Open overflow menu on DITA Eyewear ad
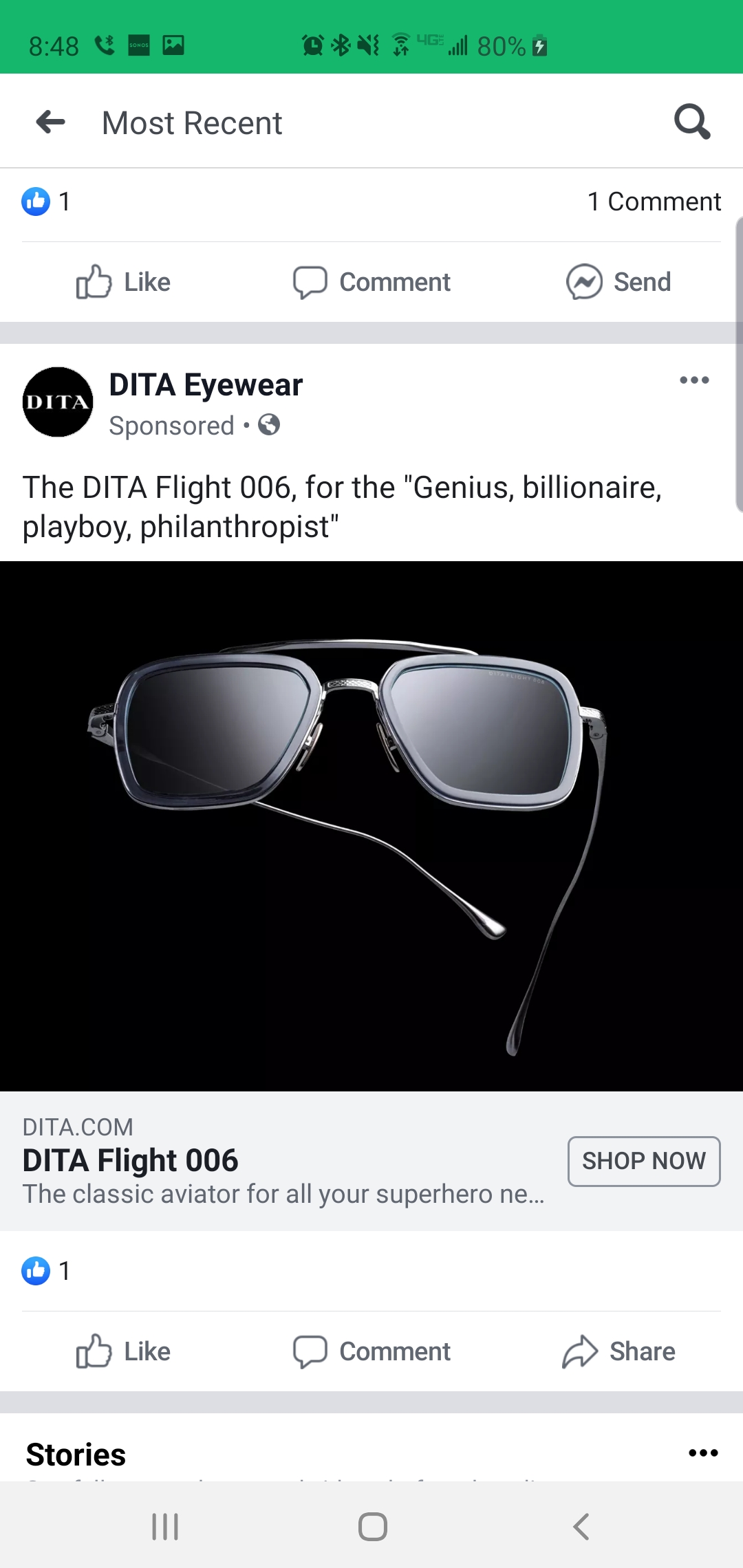Screen dimensions: 743x1568 tap(694, 380)
